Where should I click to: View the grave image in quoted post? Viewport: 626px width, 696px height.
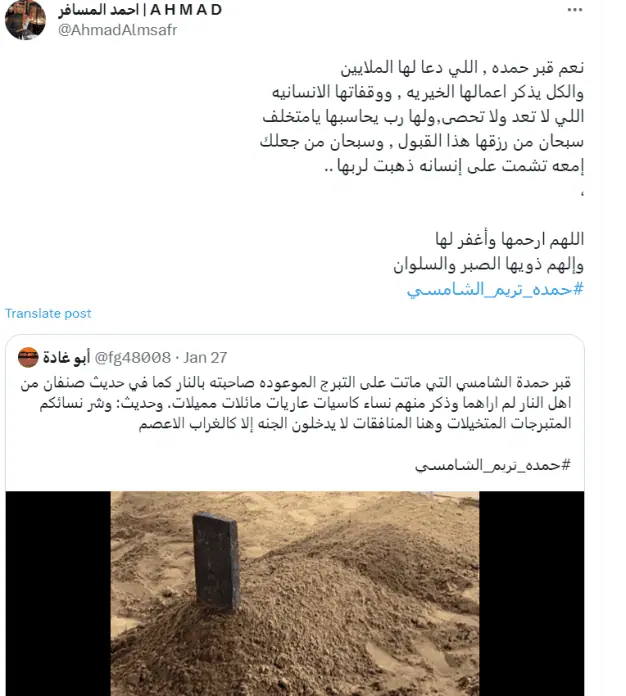point(295,593)
